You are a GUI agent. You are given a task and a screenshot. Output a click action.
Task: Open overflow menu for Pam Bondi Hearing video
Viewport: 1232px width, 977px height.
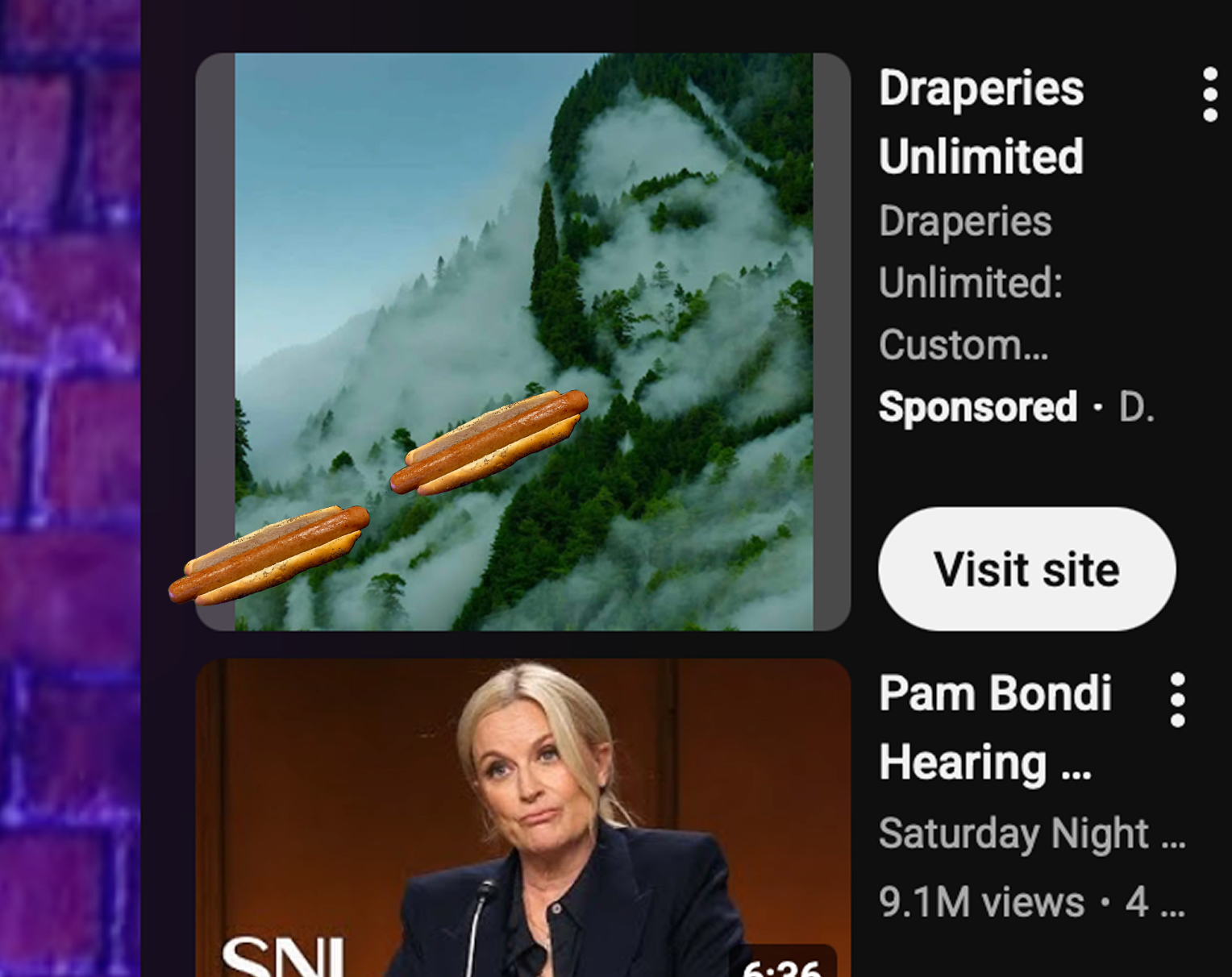tap(1177, 699)
